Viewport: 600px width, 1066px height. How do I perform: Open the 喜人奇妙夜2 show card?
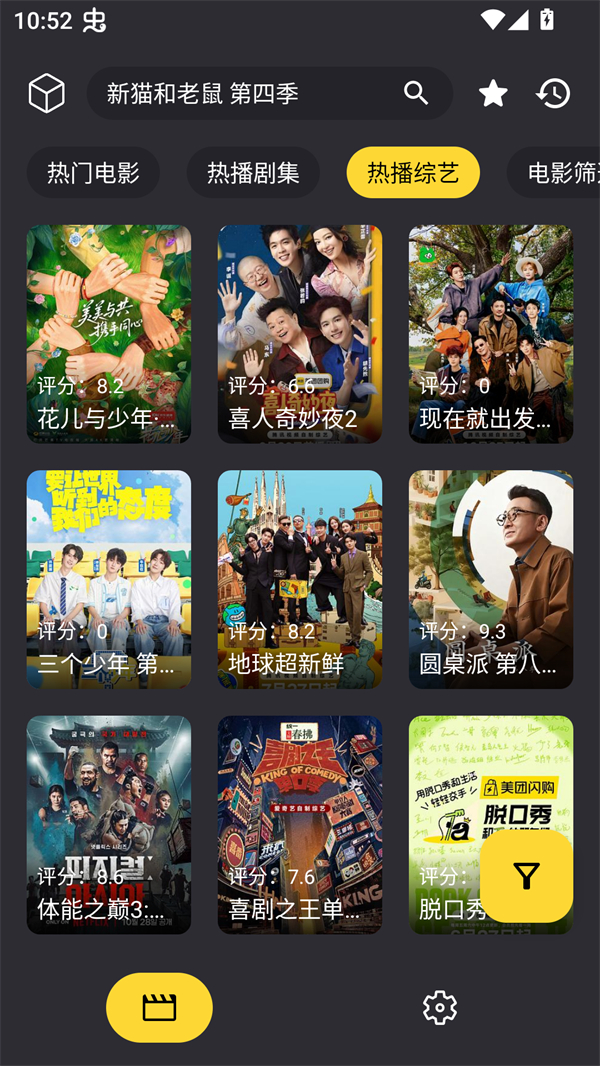click(300, 333)
